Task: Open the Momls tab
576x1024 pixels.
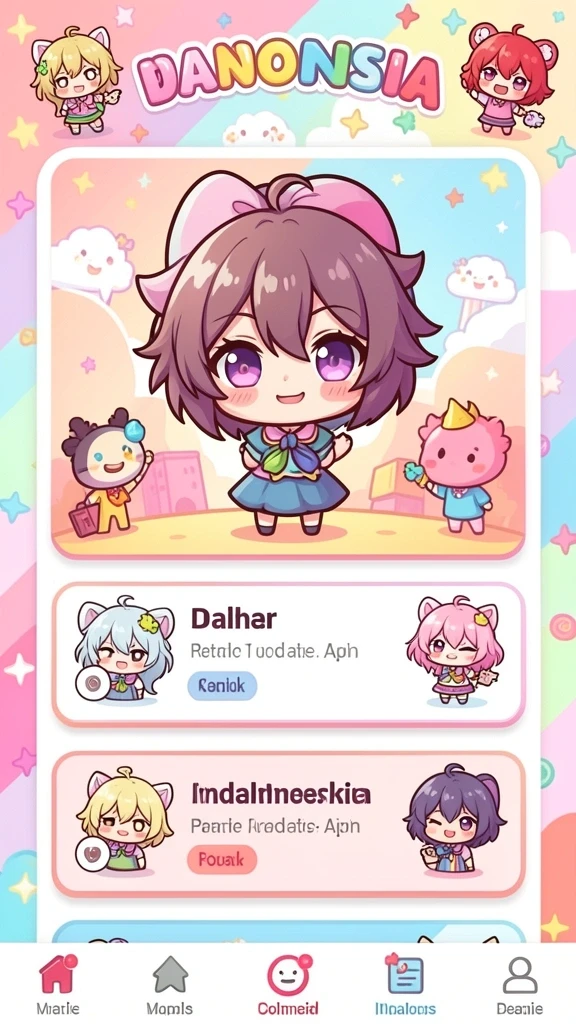Action: coord(170,984)
